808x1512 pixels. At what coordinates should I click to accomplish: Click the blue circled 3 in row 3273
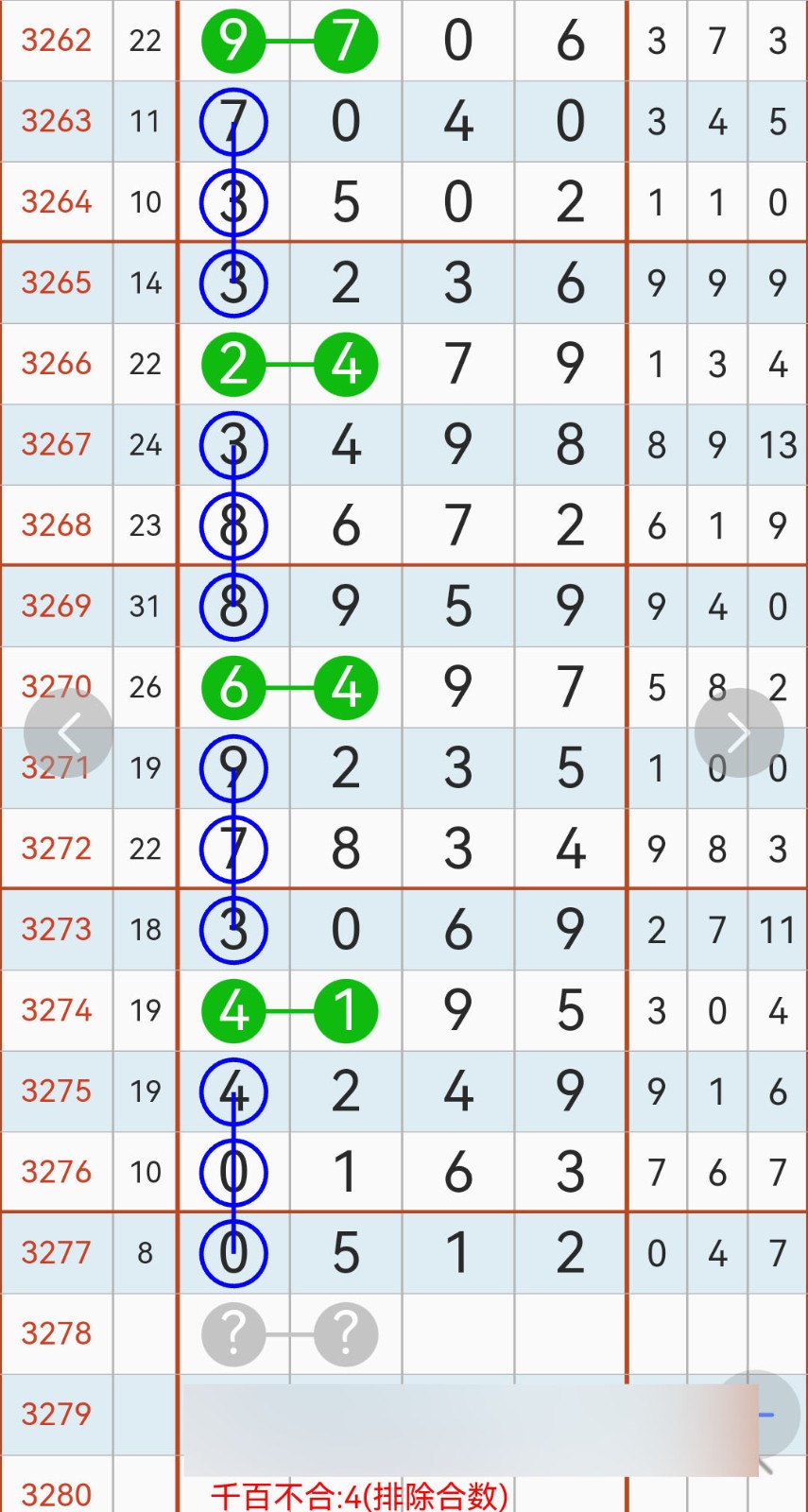[x=234, y=929]
